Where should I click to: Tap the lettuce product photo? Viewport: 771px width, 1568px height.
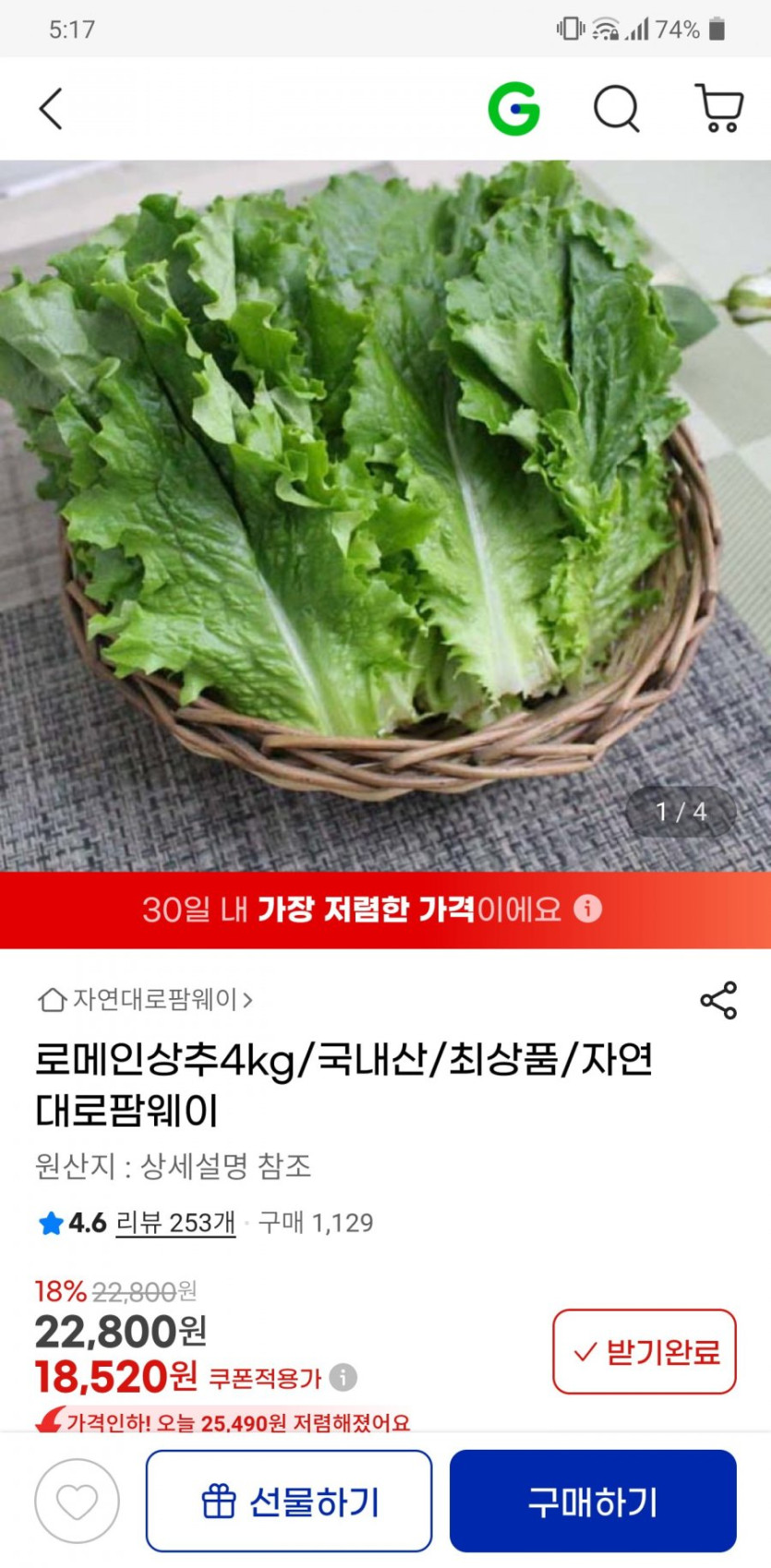pyautogui.click(x=385, y=508)
